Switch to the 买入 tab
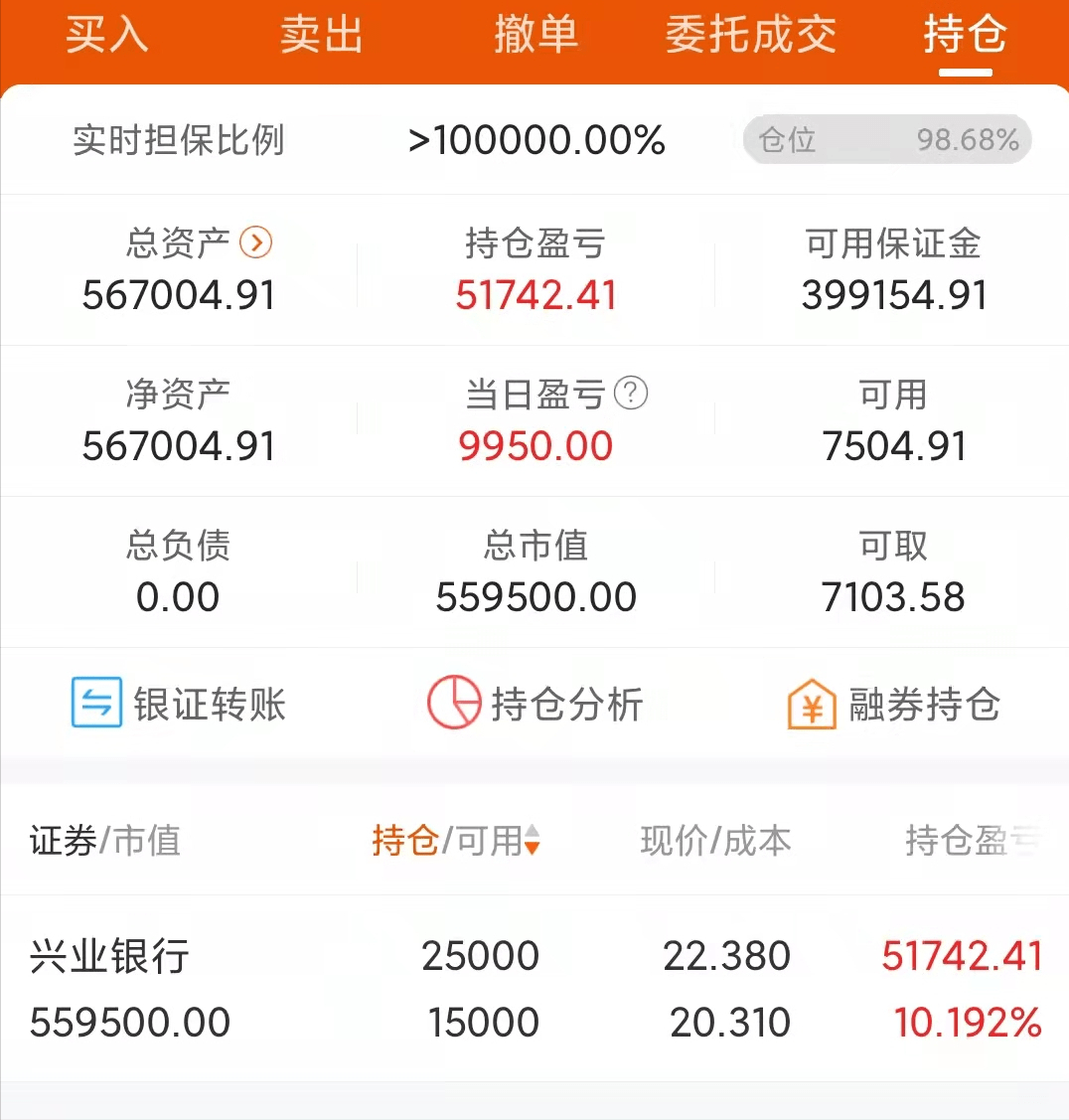 [107, 36]
